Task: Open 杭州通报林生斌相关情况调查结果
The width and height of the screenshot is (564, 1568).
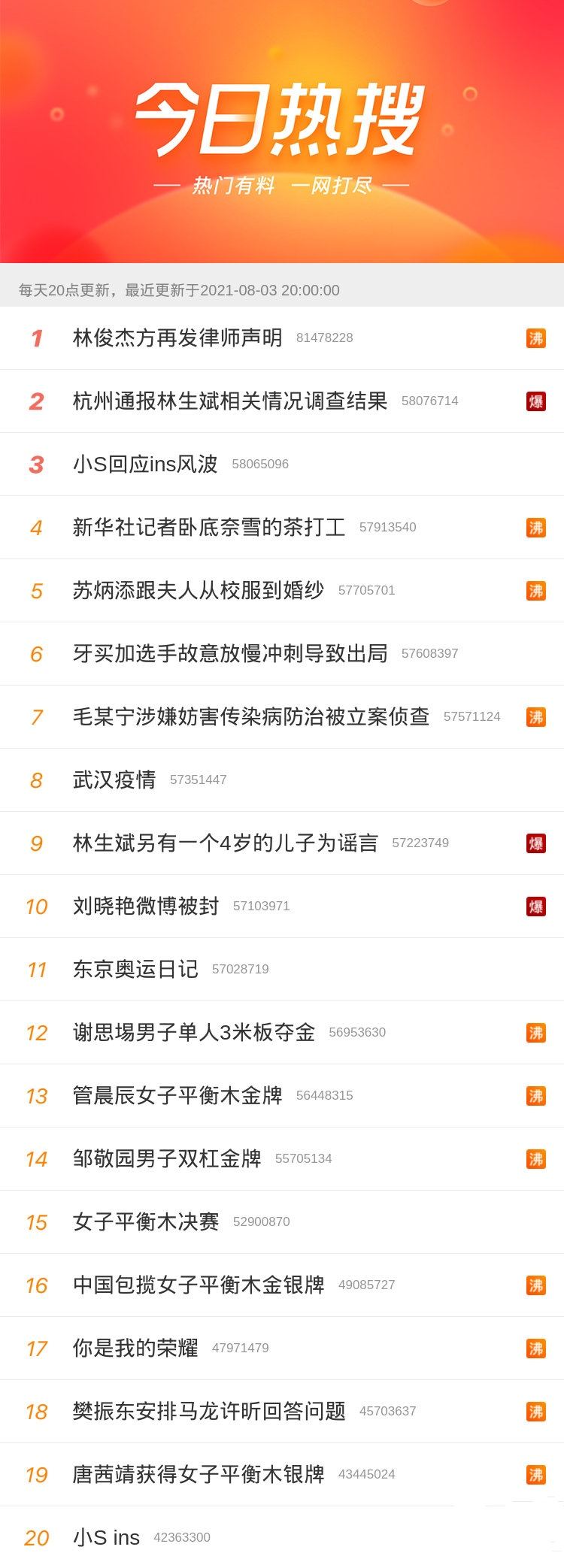Action: click(230, 401)
